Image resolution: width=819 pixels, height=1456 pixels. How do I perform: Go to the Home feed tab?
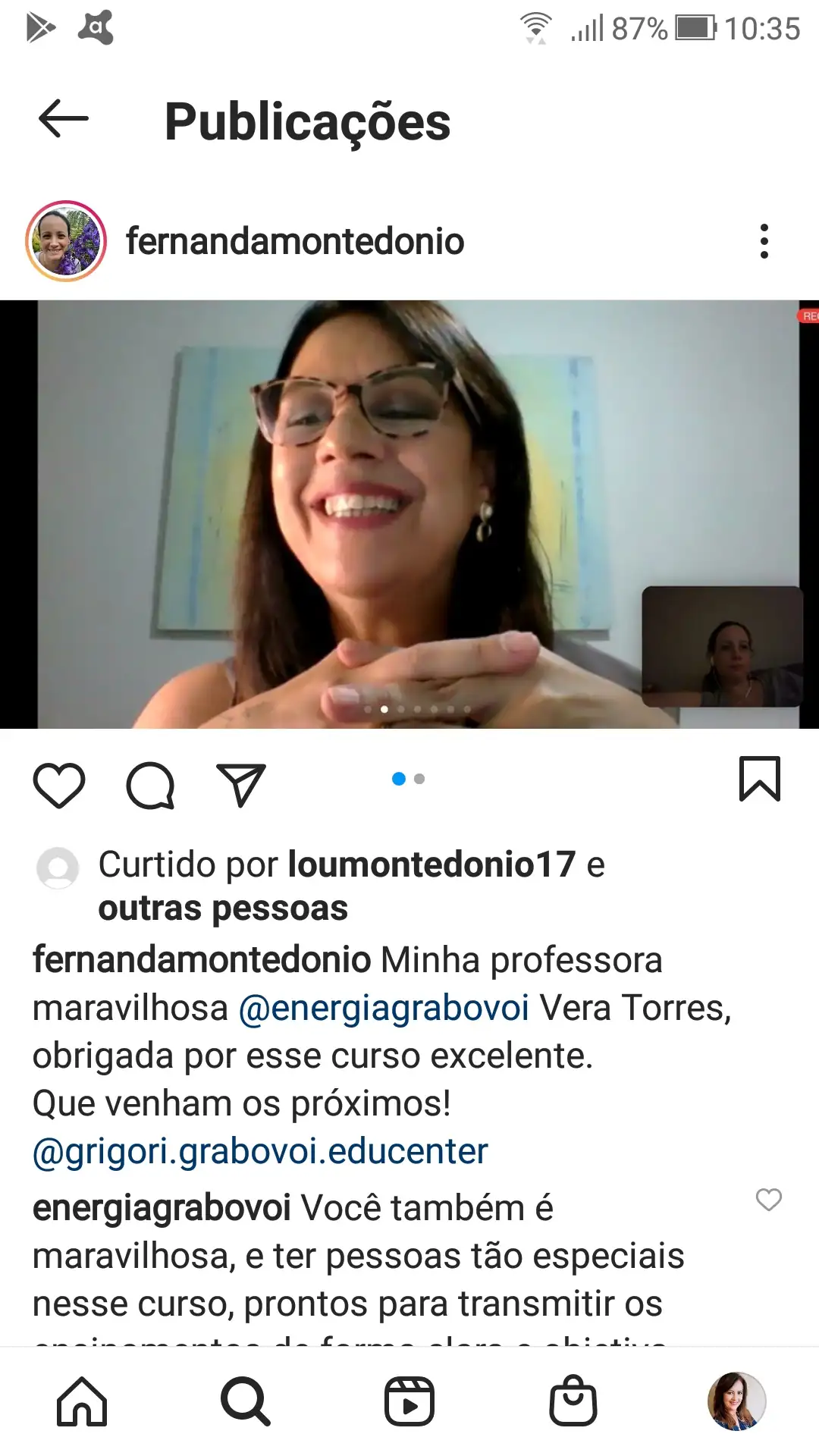click(x=82, y=1401)
